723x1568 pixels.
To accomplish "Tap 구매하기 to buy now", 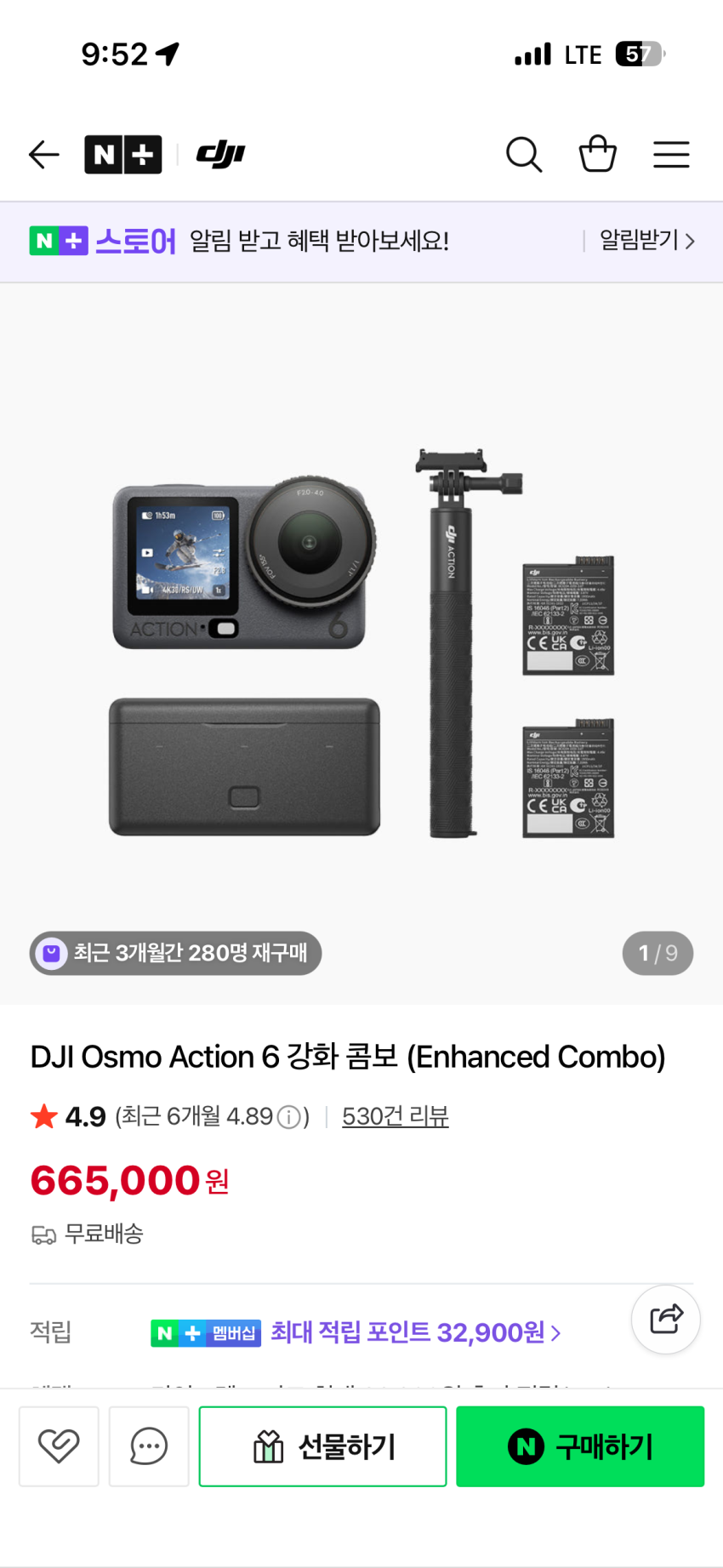I will click(x=580, y=1446).
